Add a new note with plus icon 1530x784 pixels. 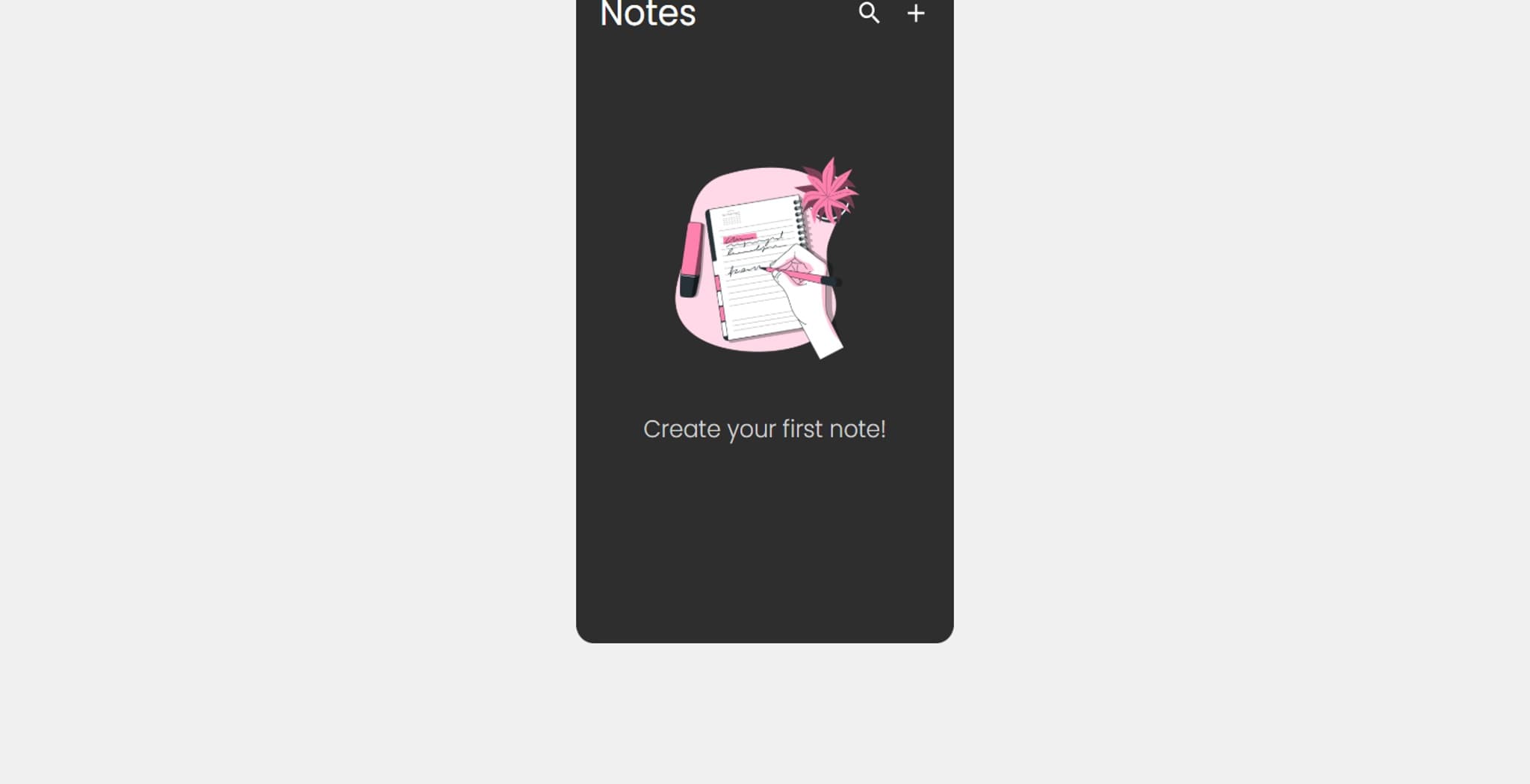[x=916, y=13]
